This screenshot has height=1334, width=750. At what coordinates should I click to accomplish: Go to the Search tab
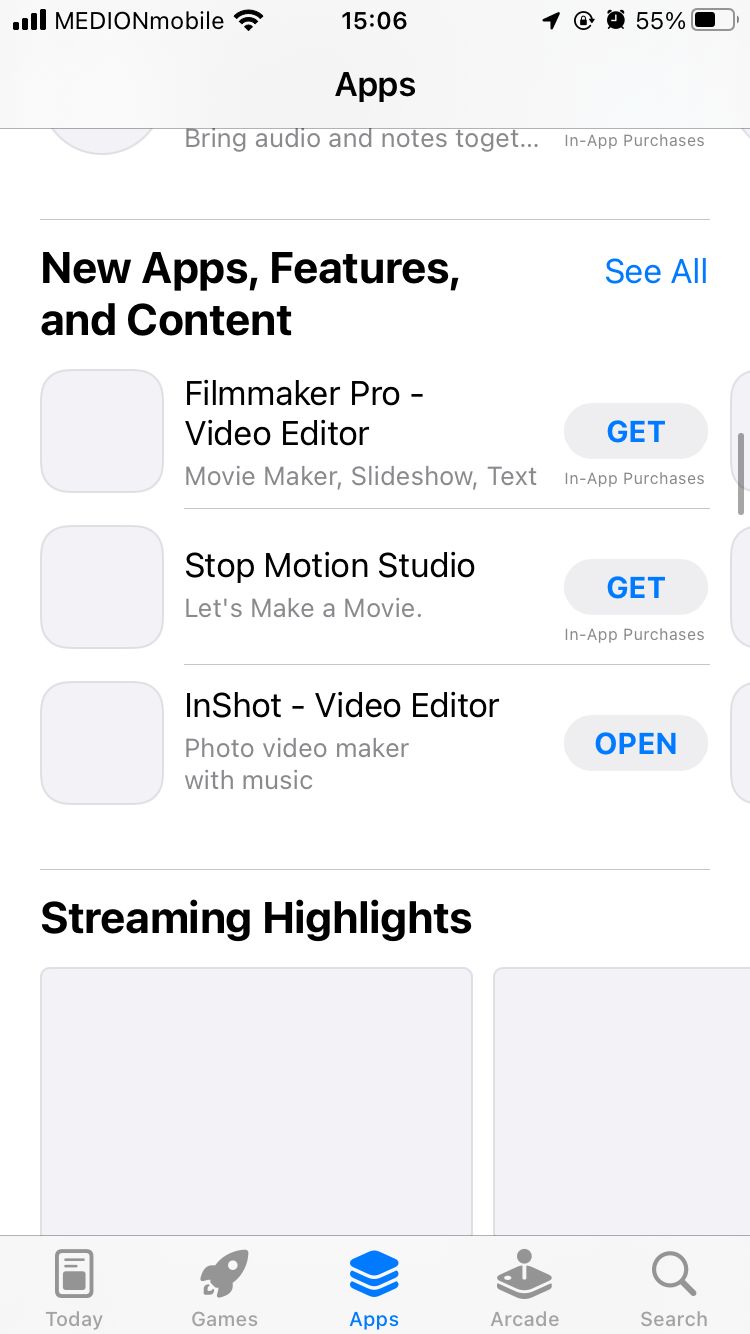point(673,1290)
